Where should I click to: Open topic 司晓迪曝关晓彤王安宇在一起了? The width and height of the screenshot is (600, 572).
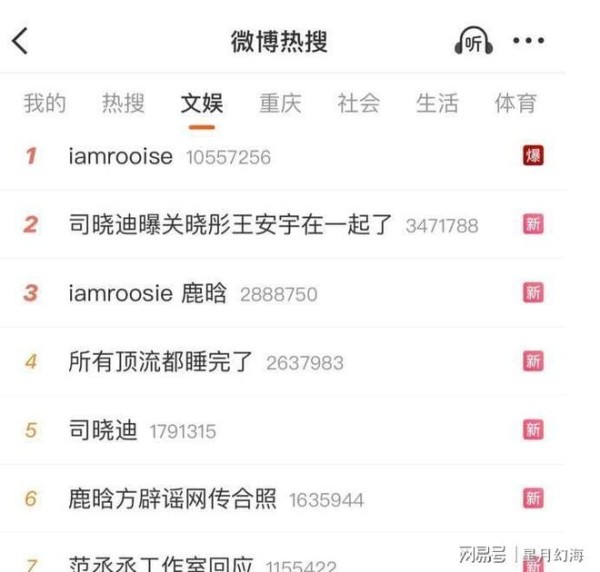231,225
